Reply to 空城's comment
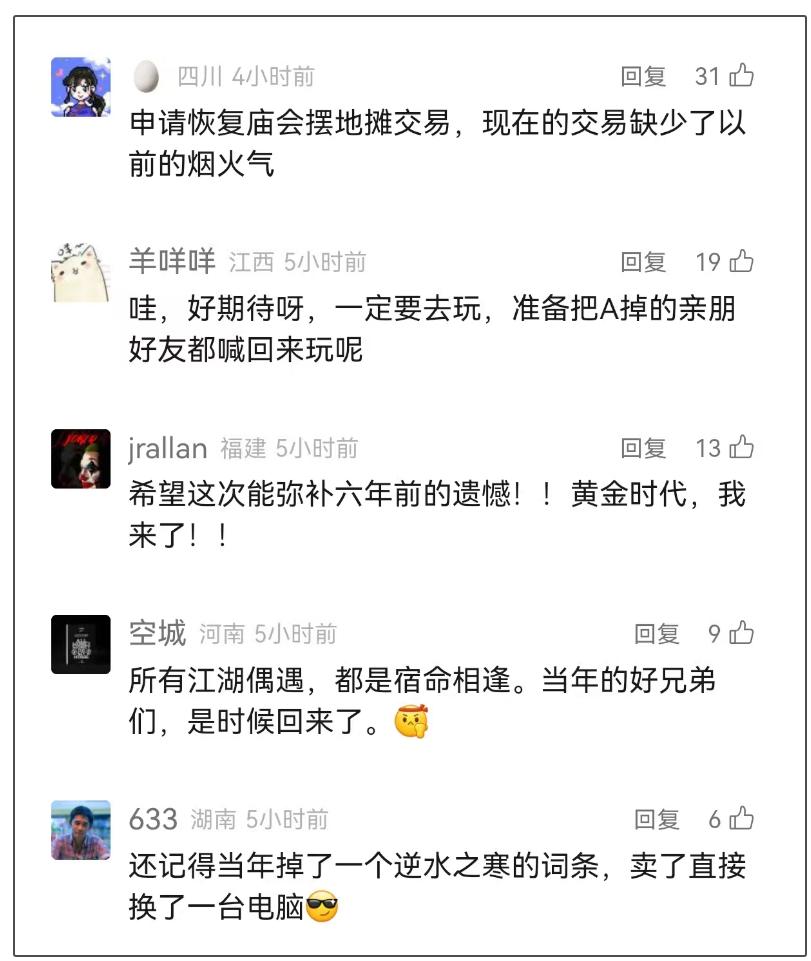This screenshot has width=811, height=961. [656, 633]
